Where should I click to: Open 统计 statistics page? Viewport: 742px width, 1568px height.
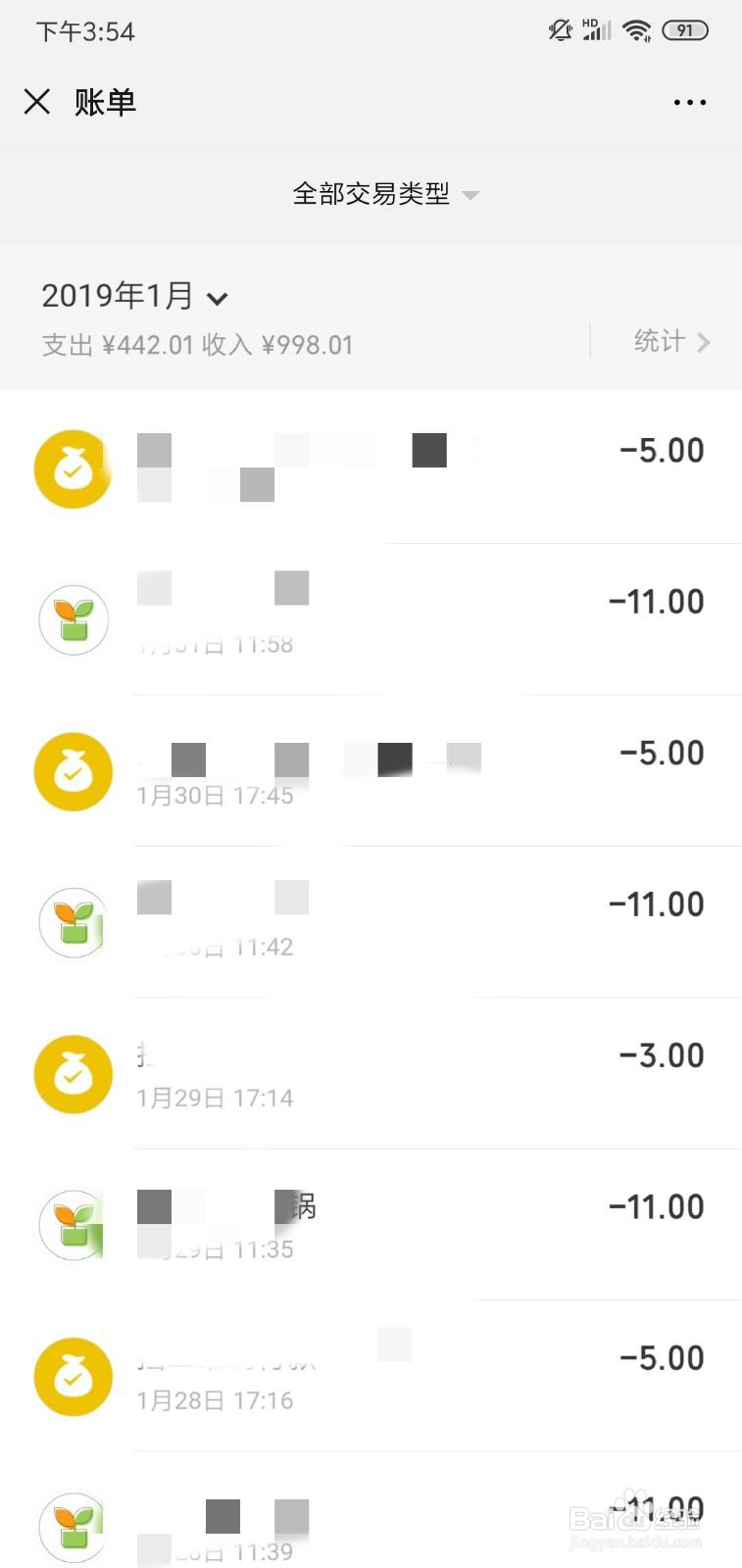click(671, 341)
